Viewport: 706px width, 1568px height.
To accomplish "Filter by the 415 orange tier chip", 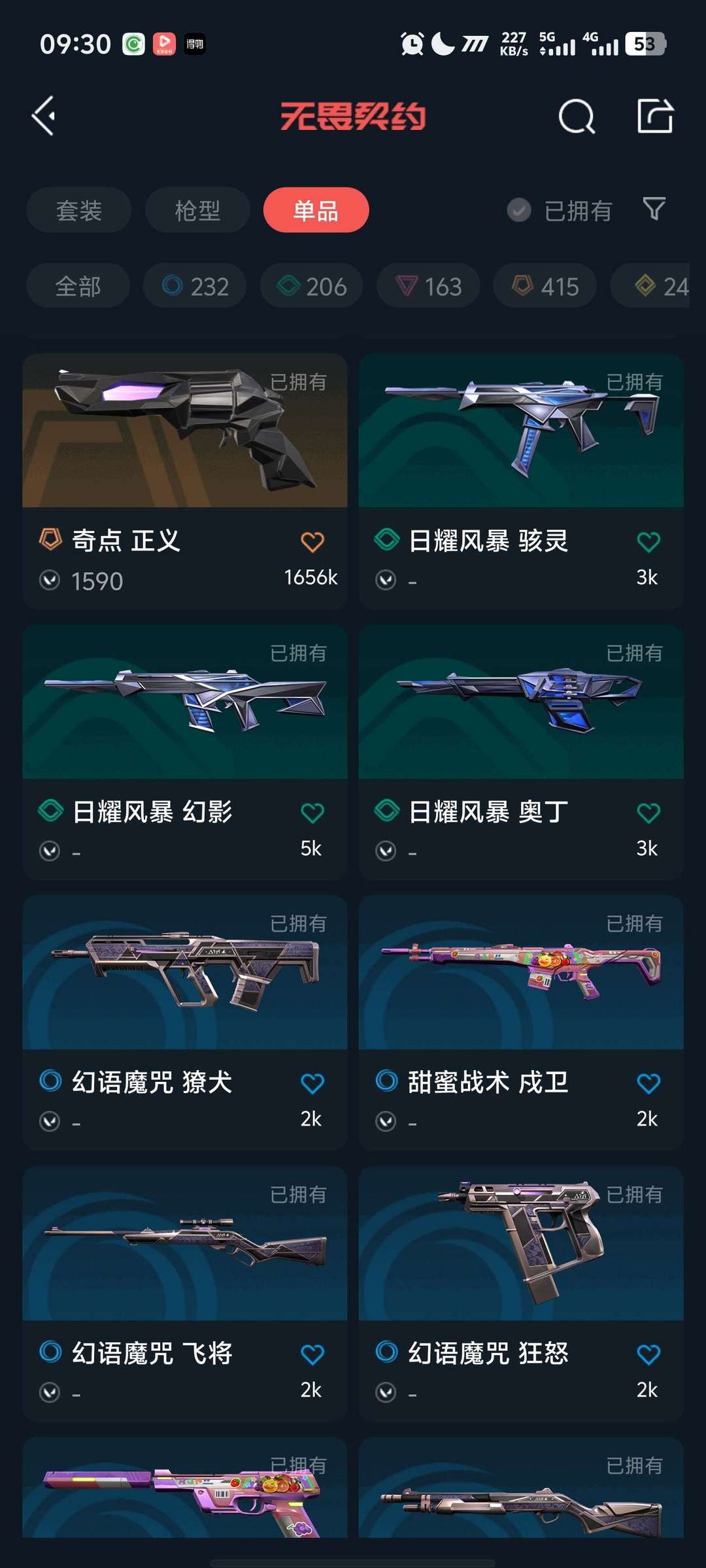I will click(545, 286).
